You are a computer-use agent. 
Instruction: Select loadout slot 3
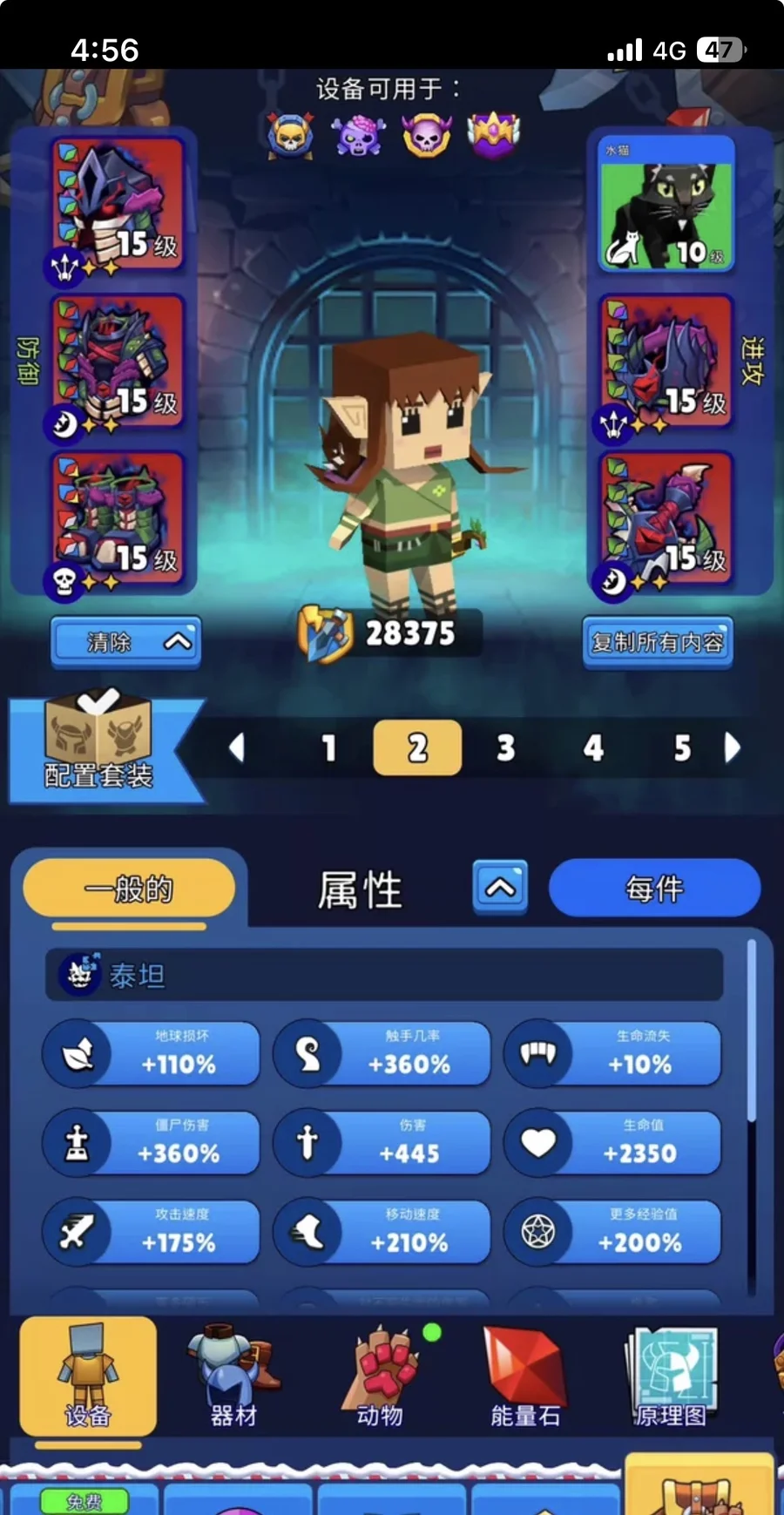click(505, 747)
